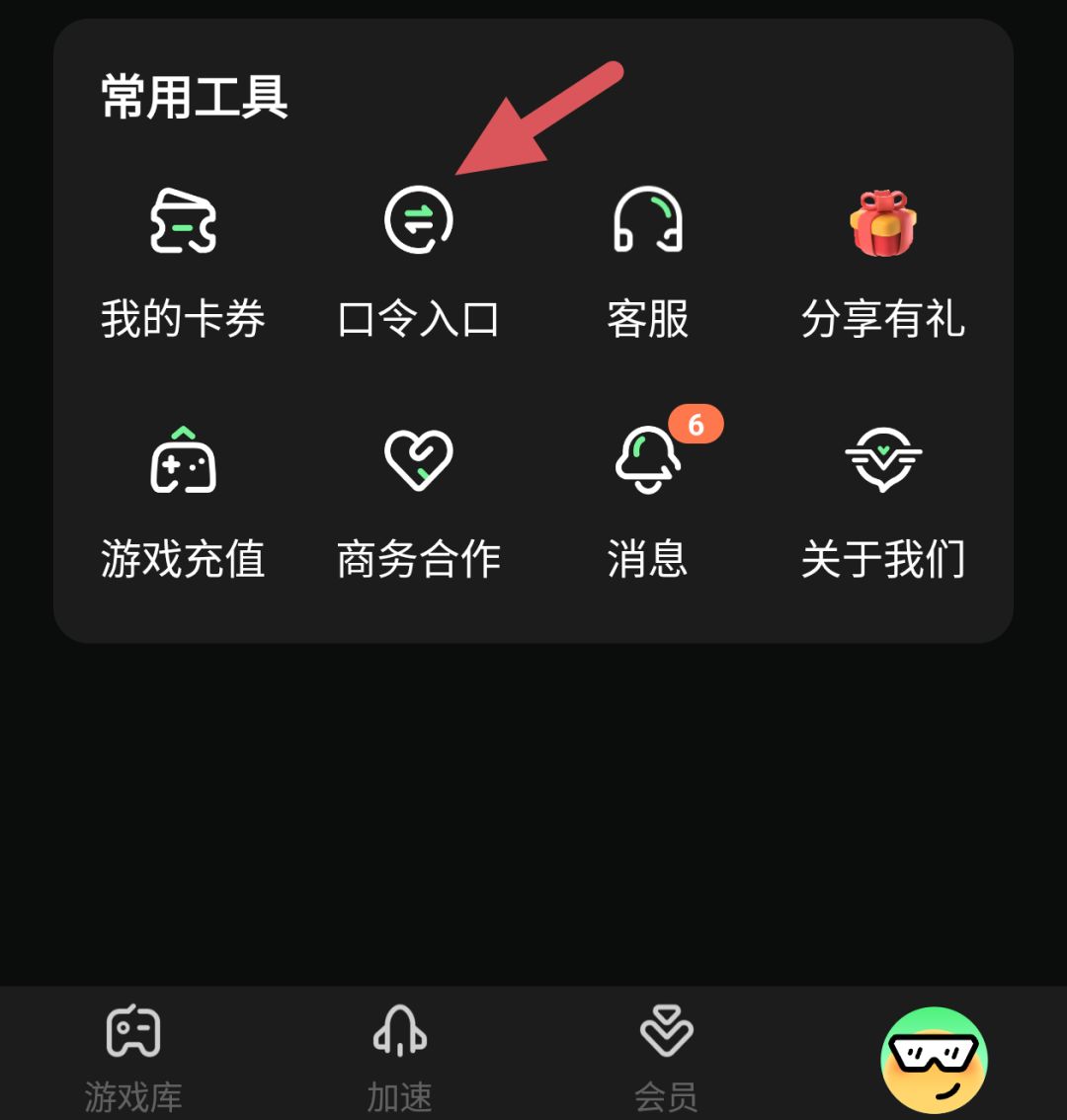The width and height of the screenshot is (1067, 1120).
Task: Open the 会员 tab
Action: pyautogui.click(x=667, y=1057)
